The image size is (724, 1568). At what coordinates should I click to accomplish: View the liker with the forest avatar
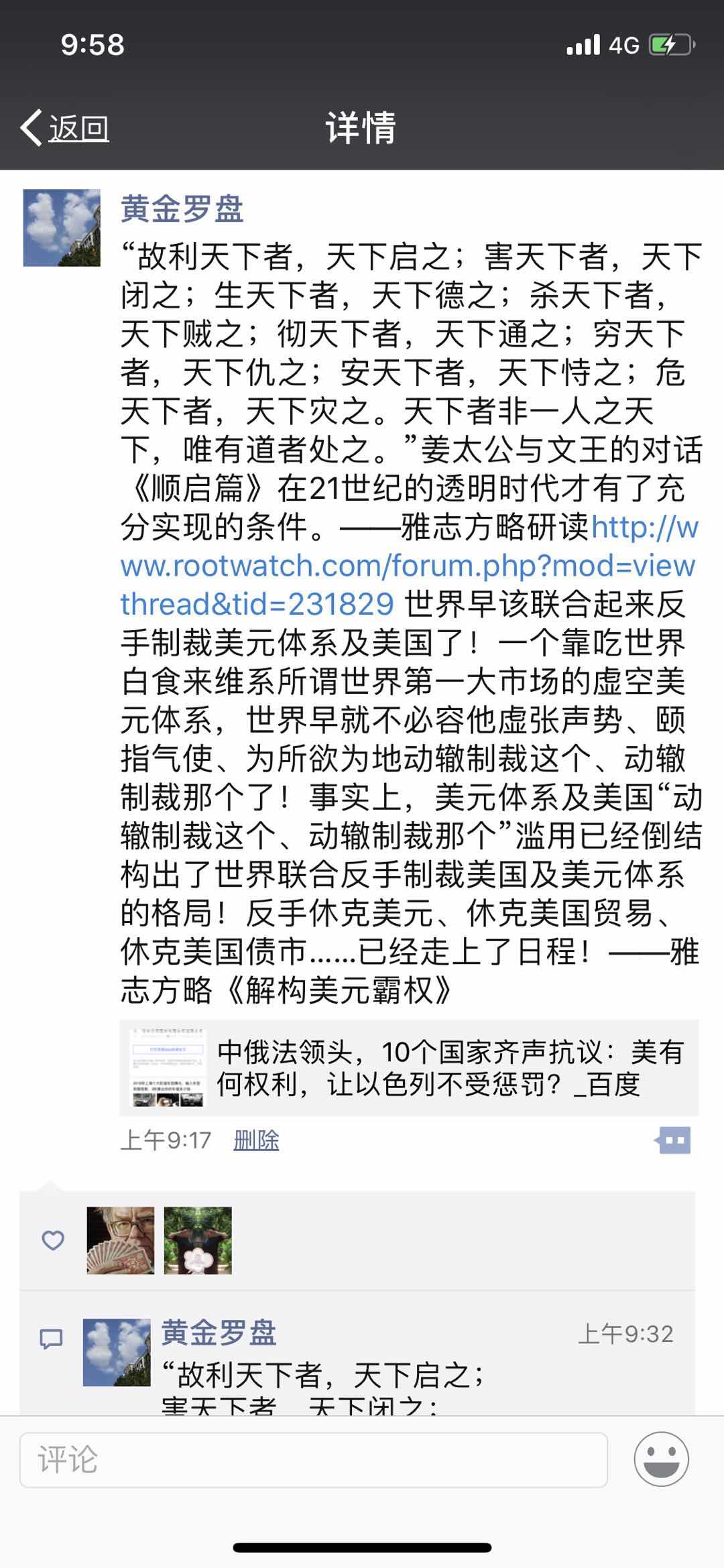(x=198, y=1241)
